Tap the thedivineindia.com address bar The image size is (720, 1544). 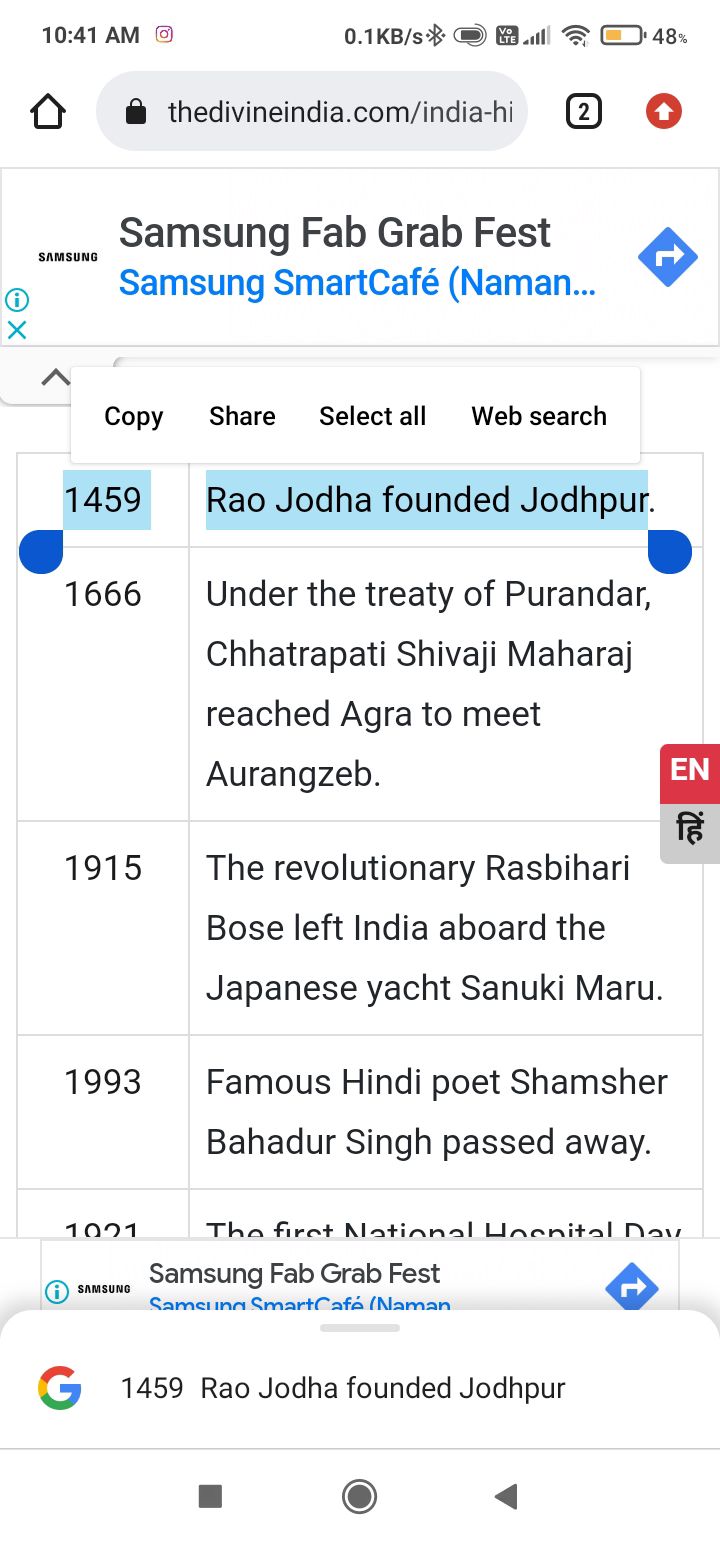click(x=311, y=111)
